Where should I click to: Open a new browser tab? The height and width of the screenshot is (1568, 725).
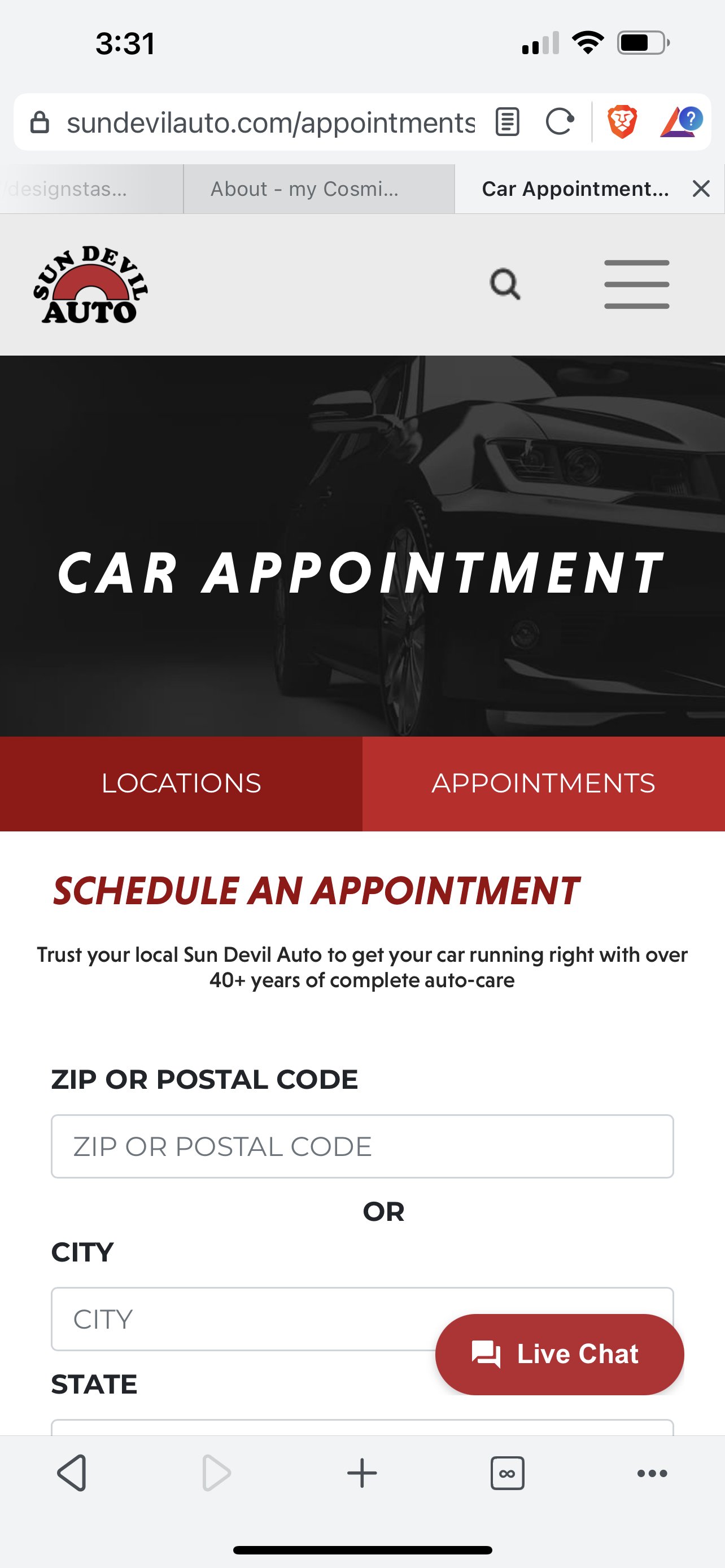coord(362,1473)
